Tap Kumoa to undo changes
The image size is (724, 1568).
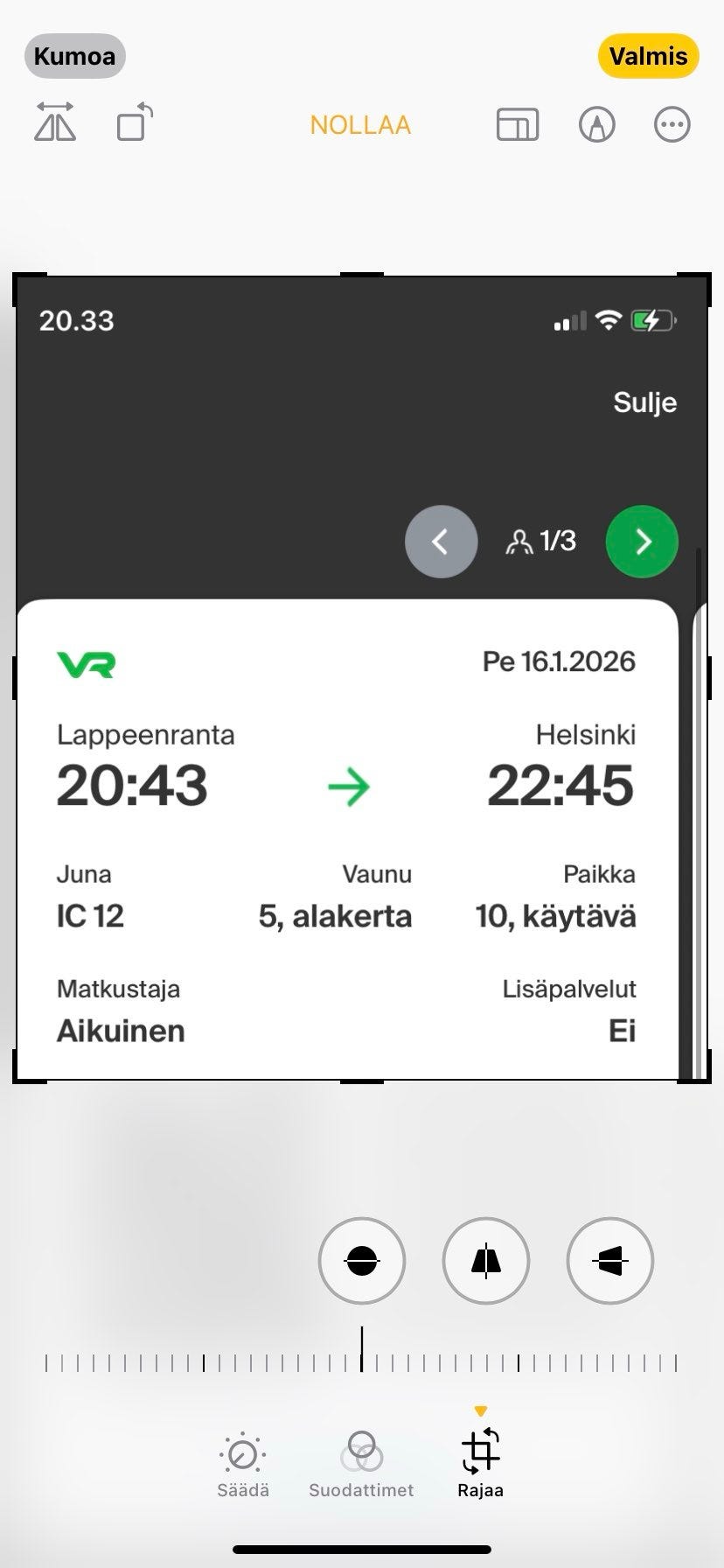73,55
